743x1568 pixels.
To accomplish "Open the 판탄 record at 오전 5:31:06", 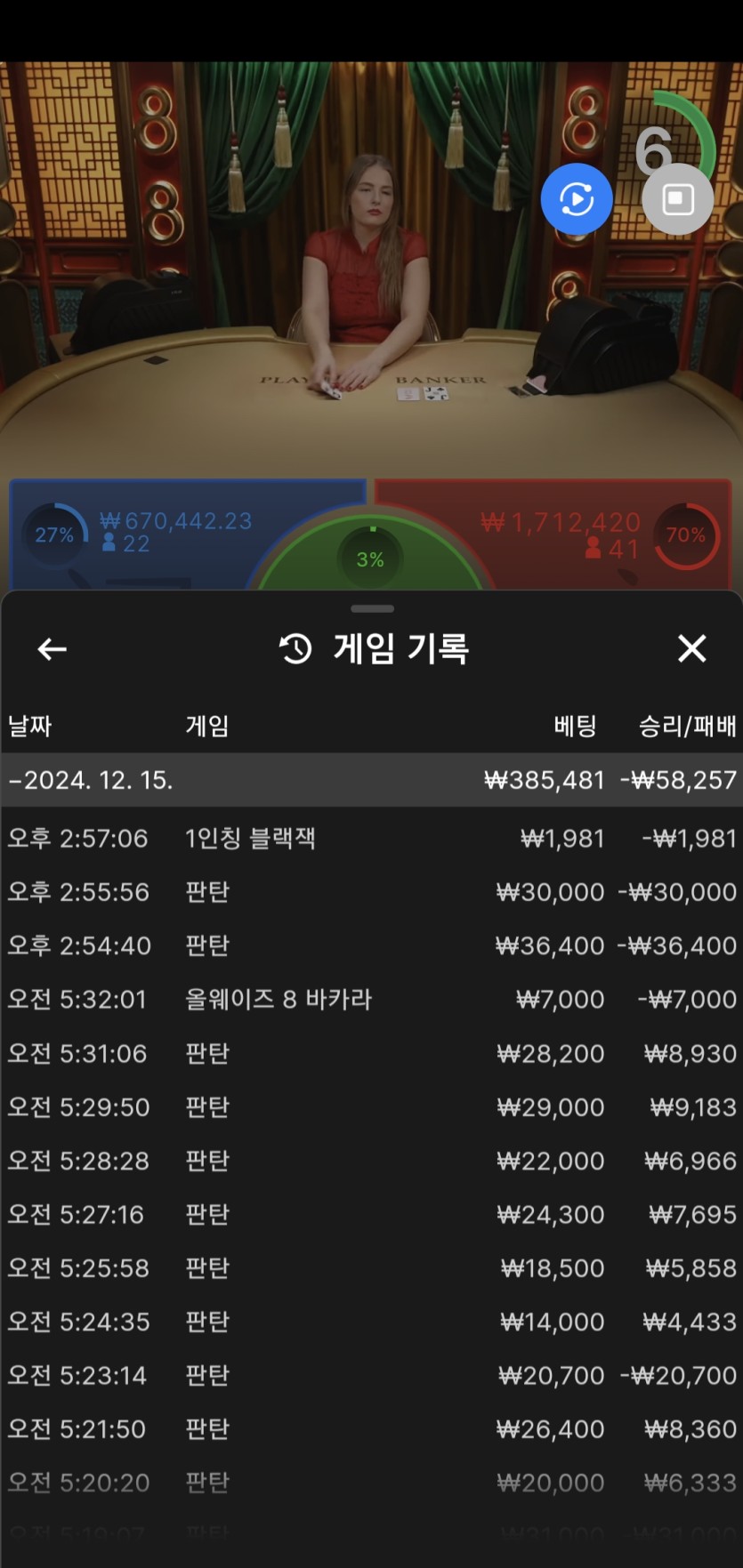I will [x=371, y=1053].
